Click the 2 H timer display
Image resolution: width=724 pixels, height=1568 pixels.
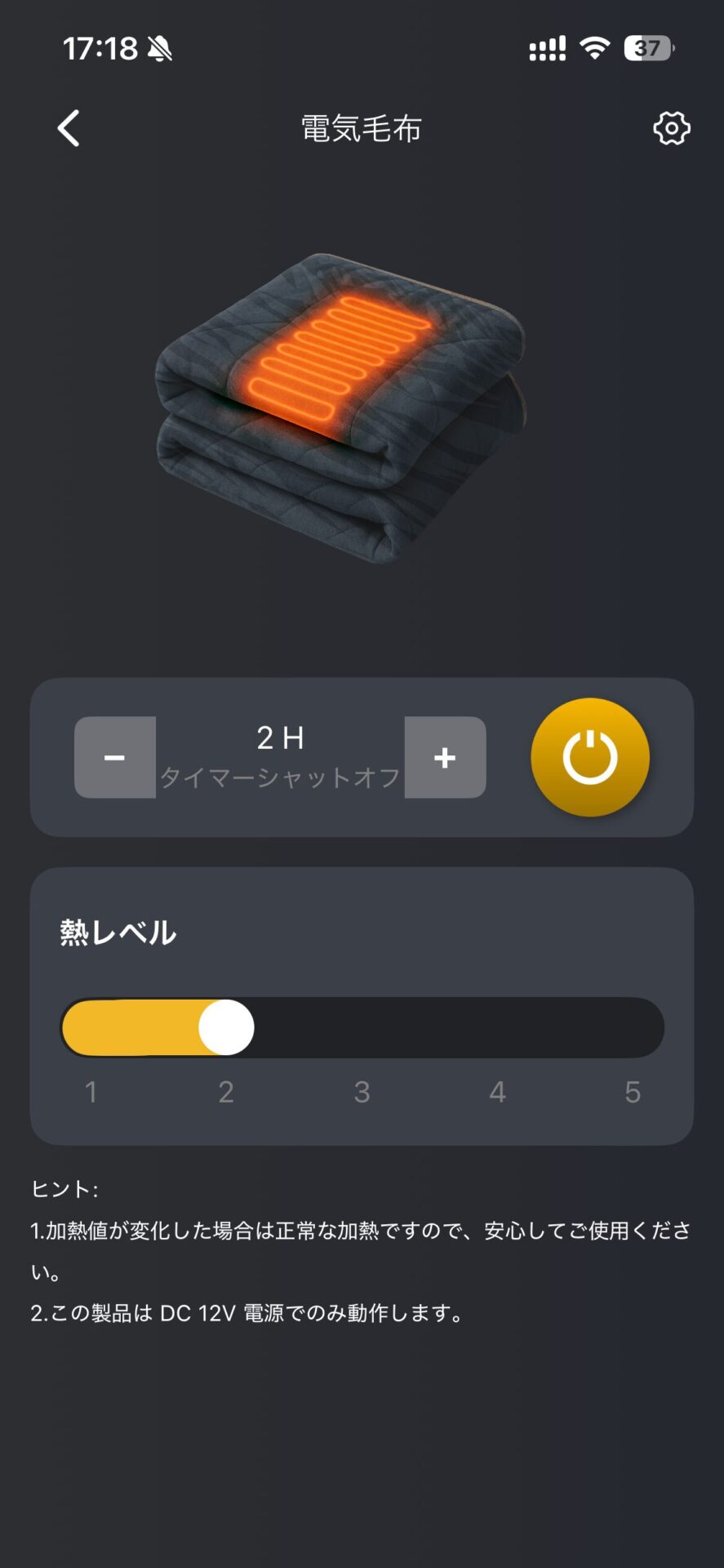point(278,738)
